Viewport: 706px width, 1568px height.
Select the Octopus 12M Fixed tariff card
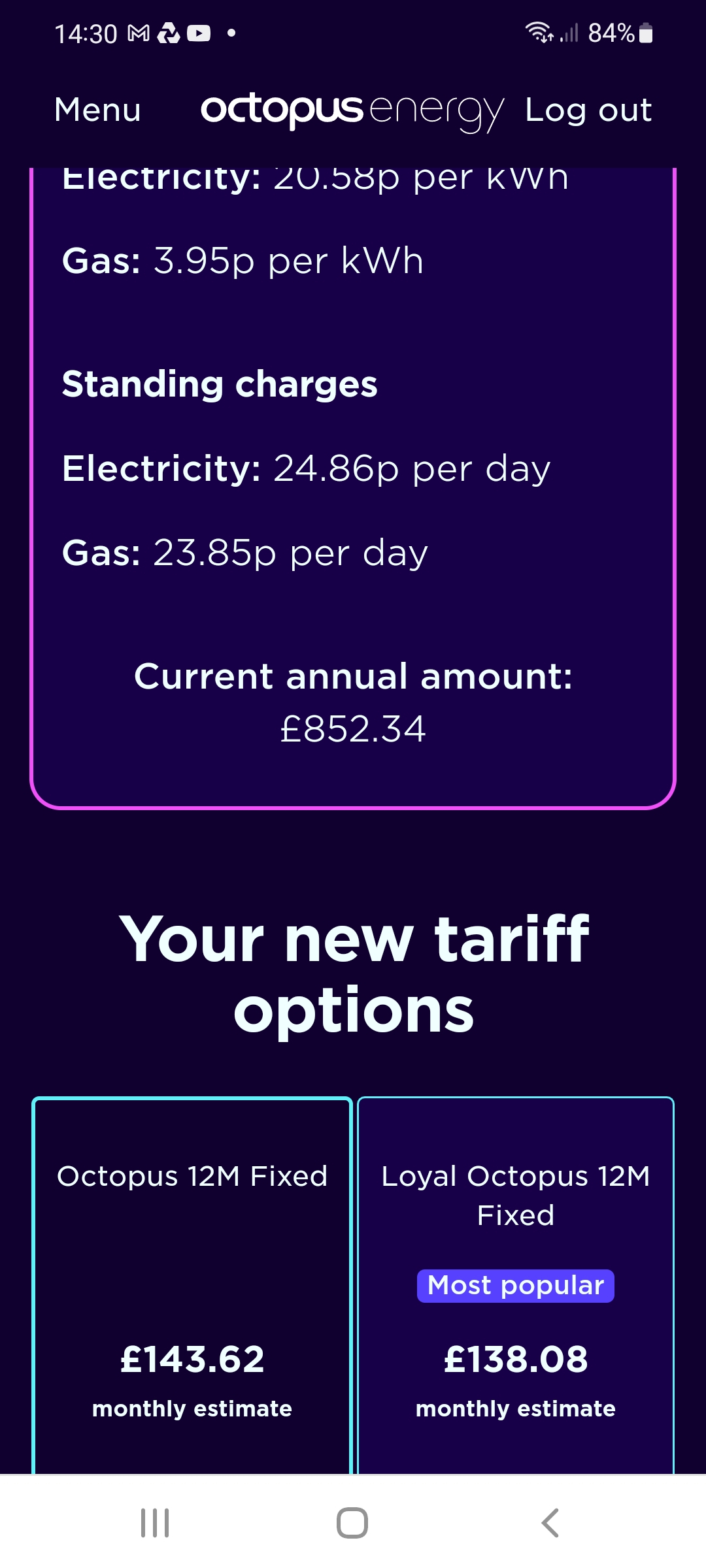pyautogui.click(x=192, y=1285)
